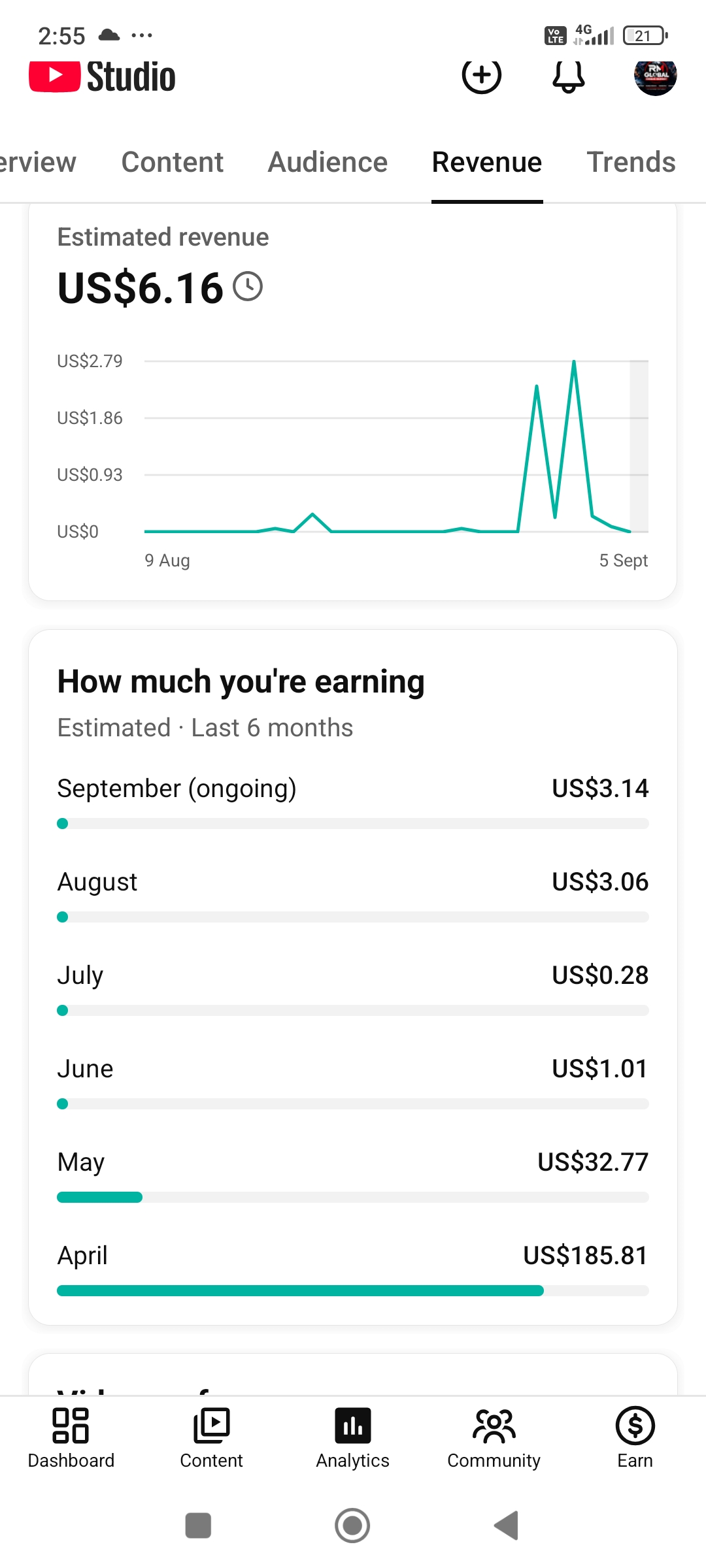
Task: Open the channel profile avatar
Action: coord(655,77)
